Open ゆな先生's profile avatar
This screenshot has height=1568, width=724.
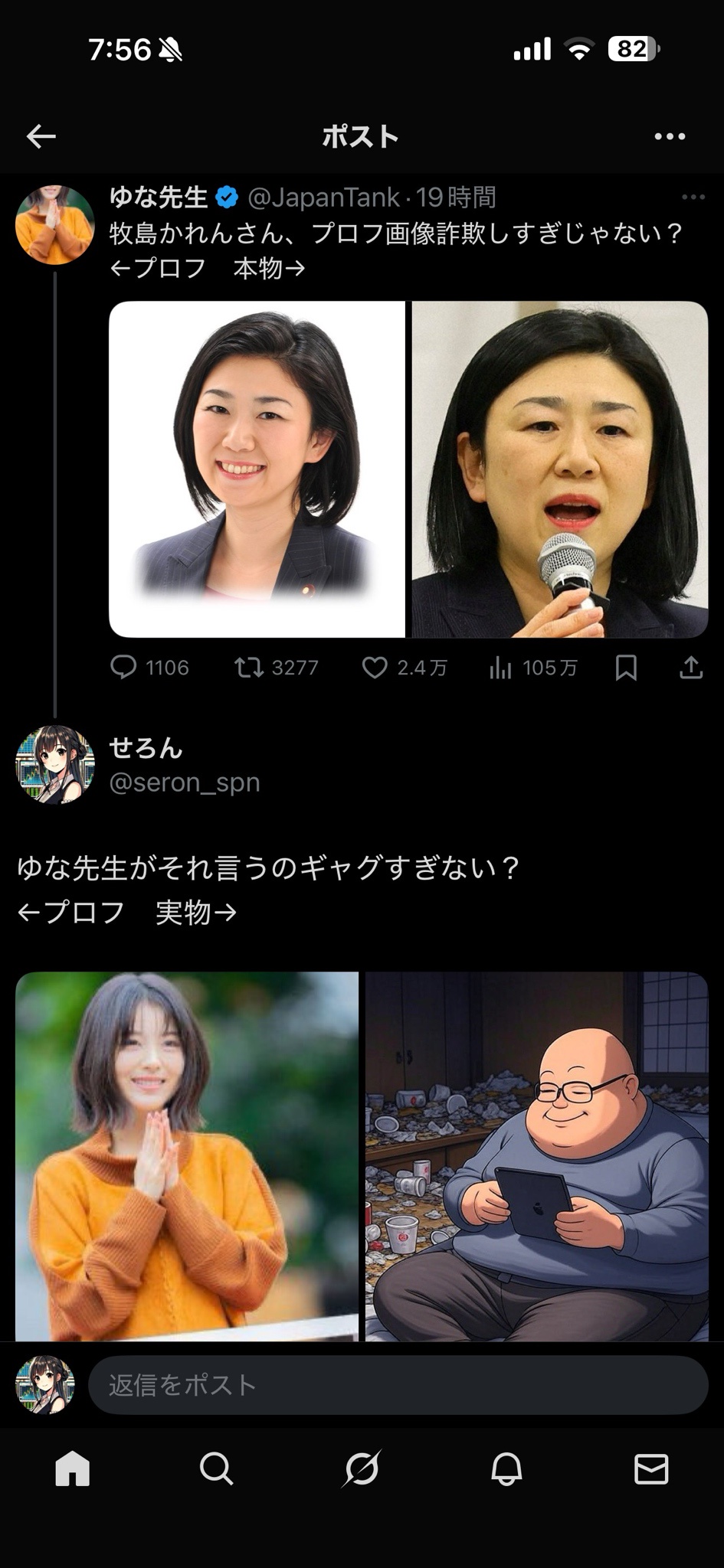pyautogui.click(x=54, y=224)
